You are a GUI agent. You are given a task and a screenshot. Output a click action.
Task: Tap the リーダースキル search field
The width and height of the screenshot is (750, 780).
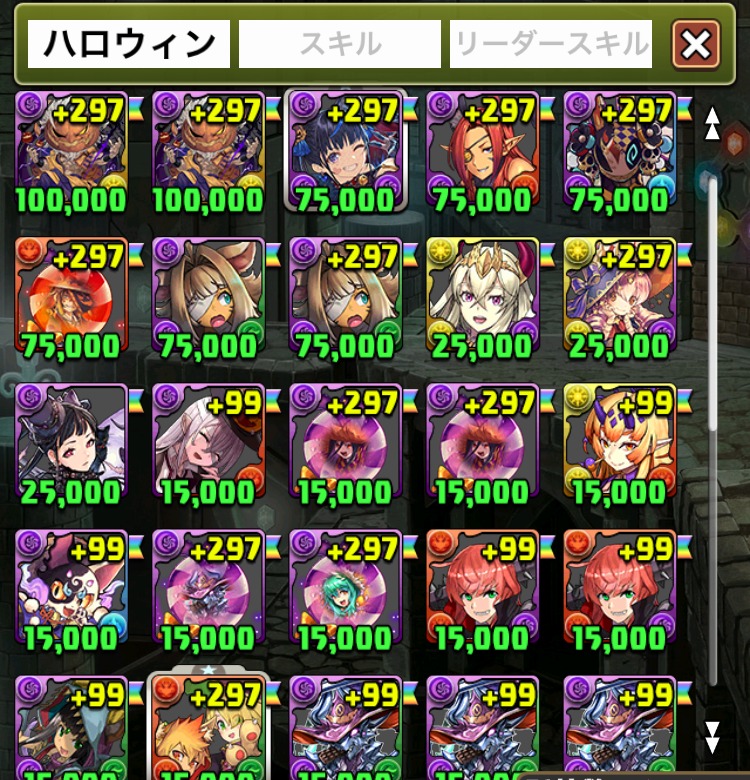click(551, 45)
